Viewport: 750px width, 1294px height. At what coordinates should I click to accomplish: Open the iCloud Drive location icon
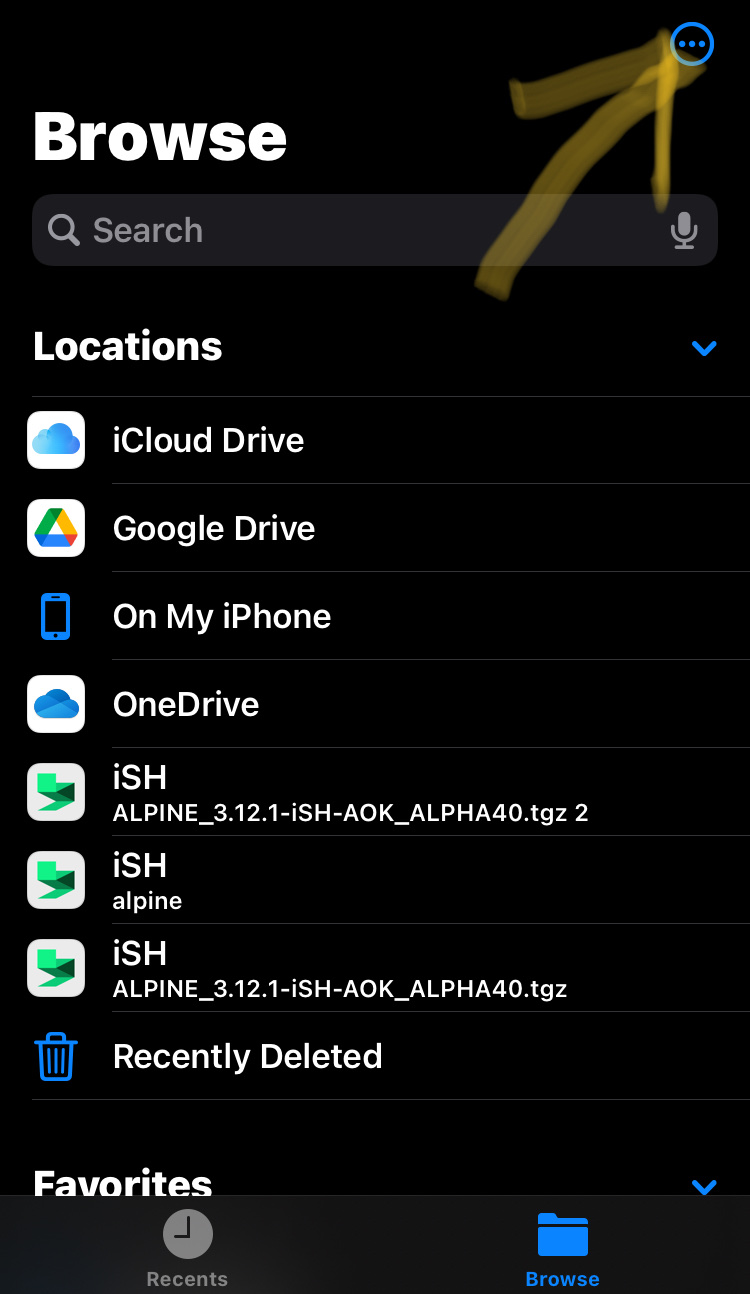click(x=55, y=440)
